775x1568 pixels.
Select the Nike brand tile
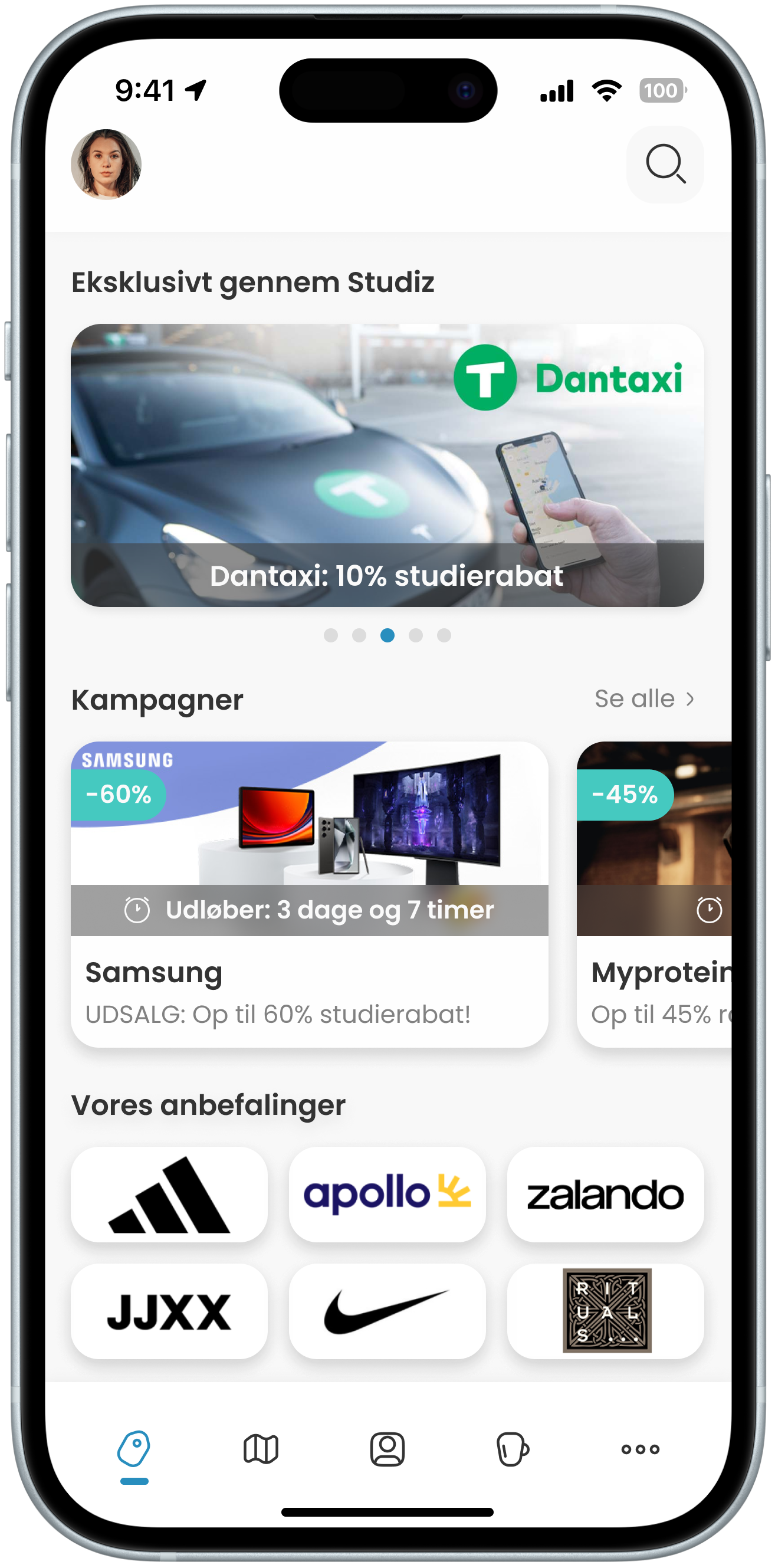point(387,1311)
